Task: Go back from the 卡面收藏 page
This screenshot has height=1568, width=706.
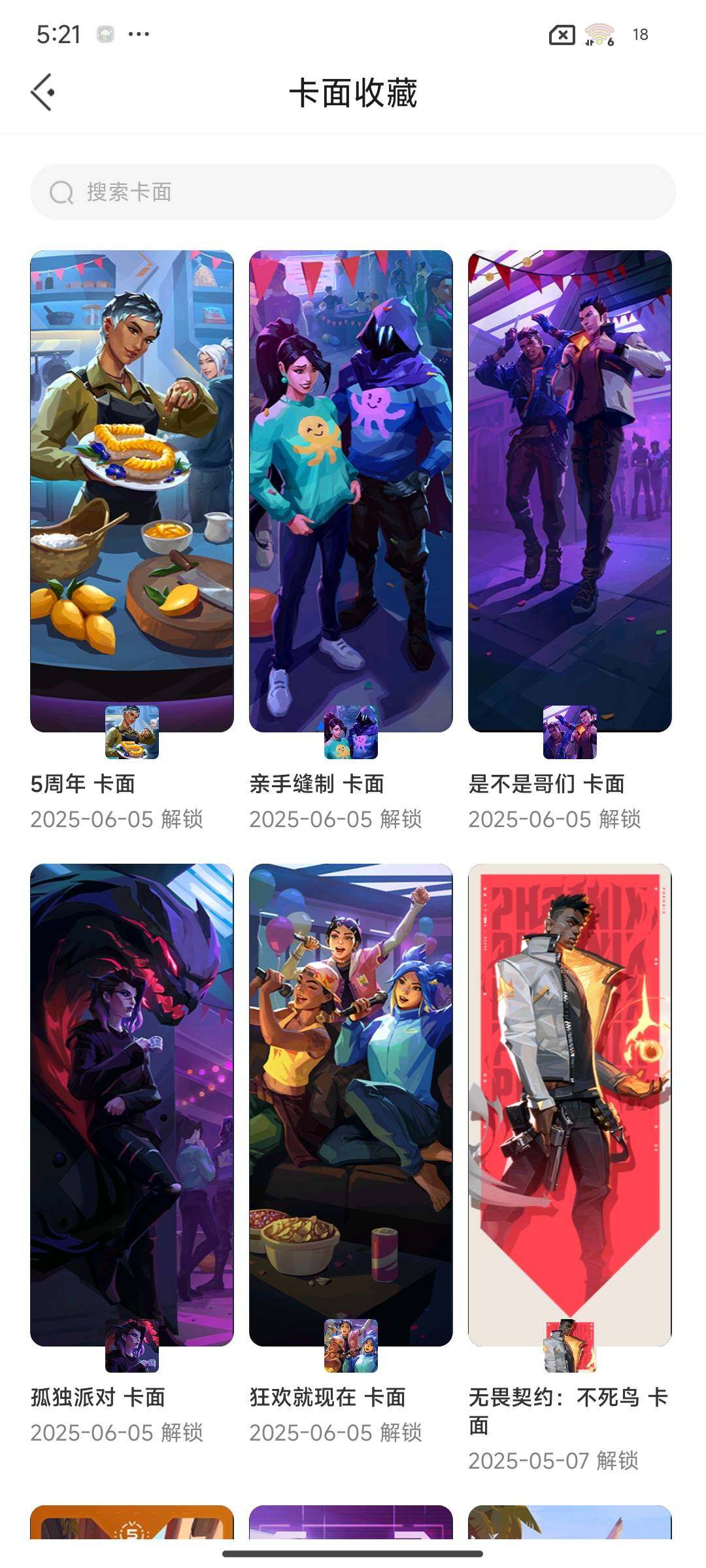Action: click(42, 92)
